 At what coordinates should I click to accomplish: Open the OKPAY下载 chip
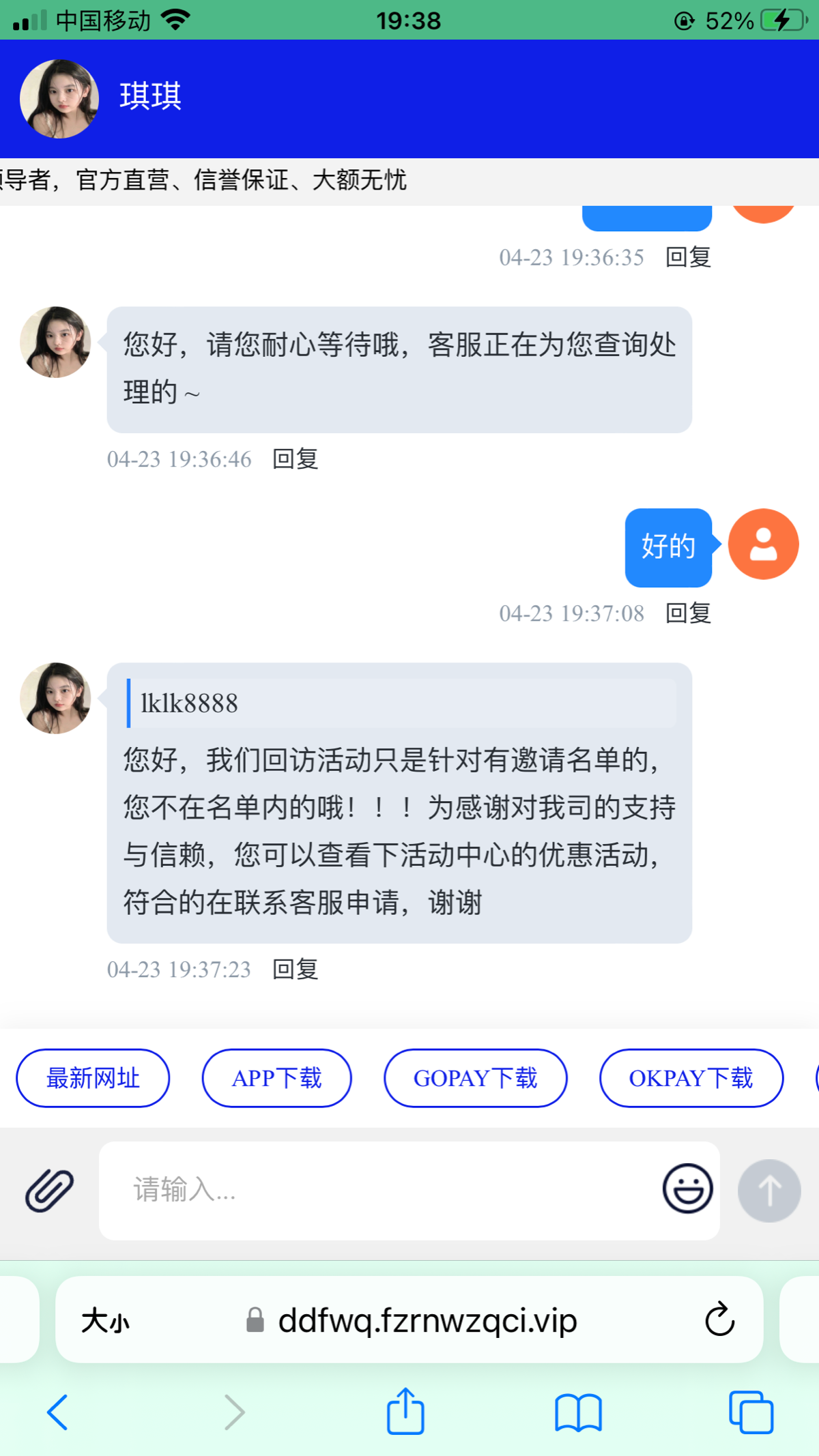(691, 1078)
